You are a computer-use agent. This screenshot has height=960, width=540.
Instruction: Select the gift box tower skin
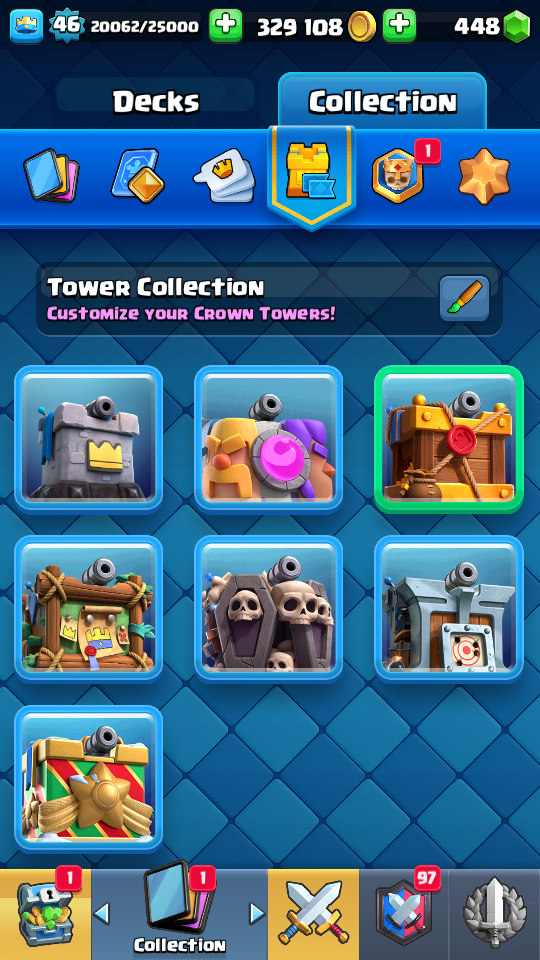pyautogui.click(x=89, y=779)
